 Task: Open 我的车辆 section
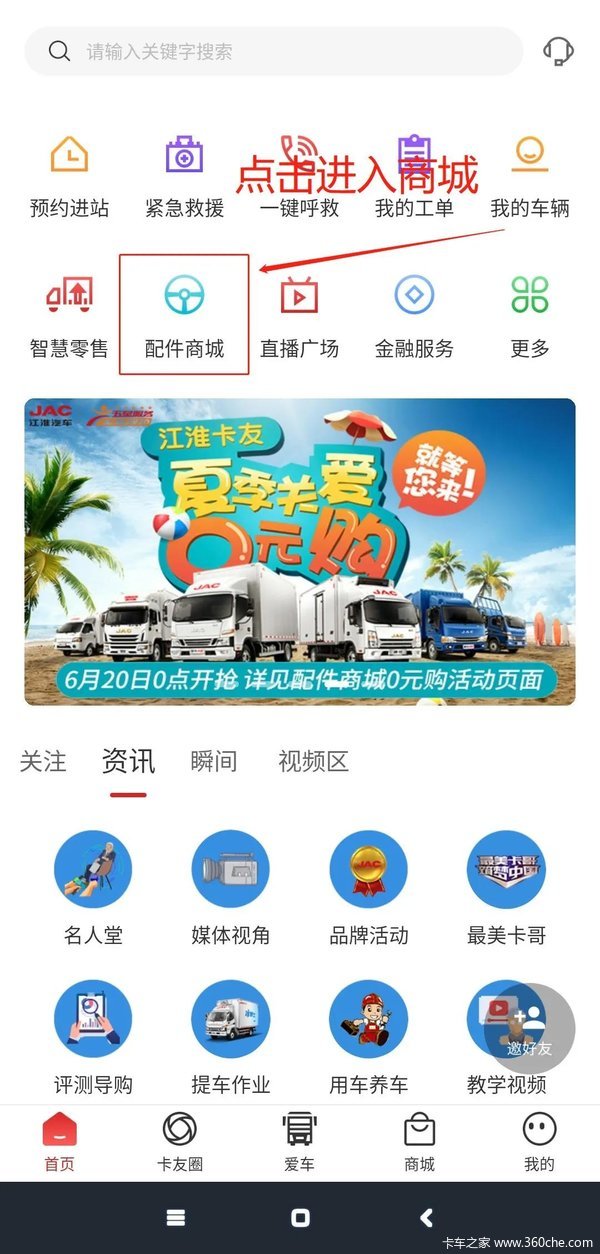(529, 175)
